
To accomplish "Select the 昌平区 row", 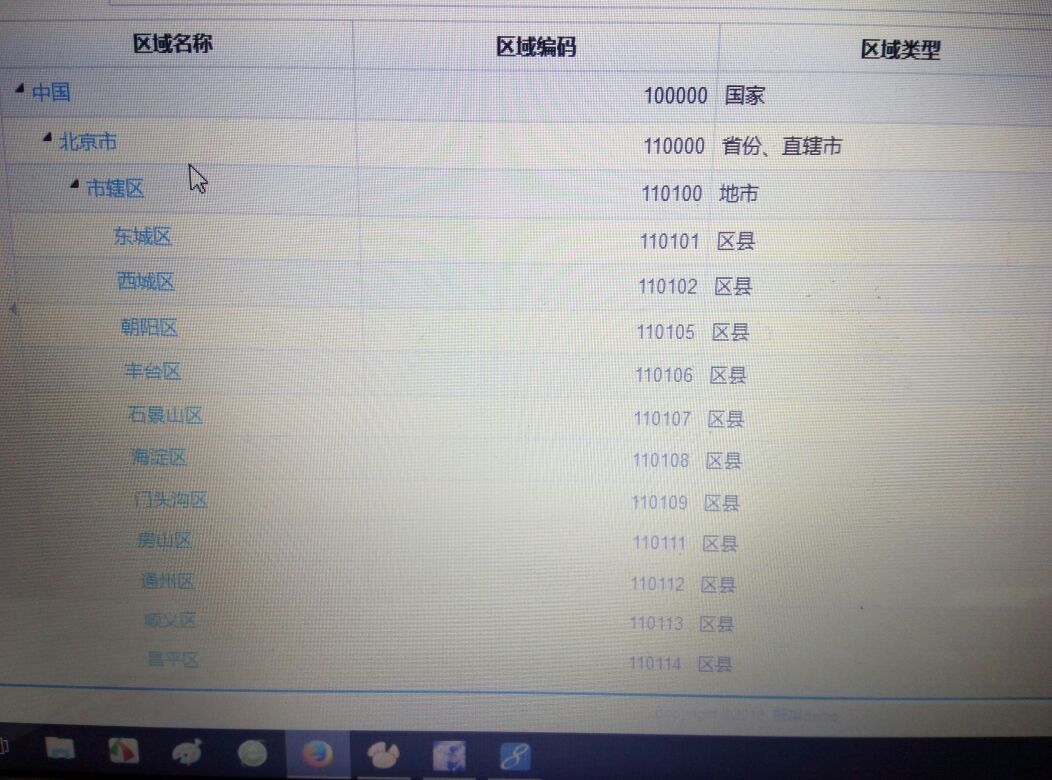I will (173, 660).
